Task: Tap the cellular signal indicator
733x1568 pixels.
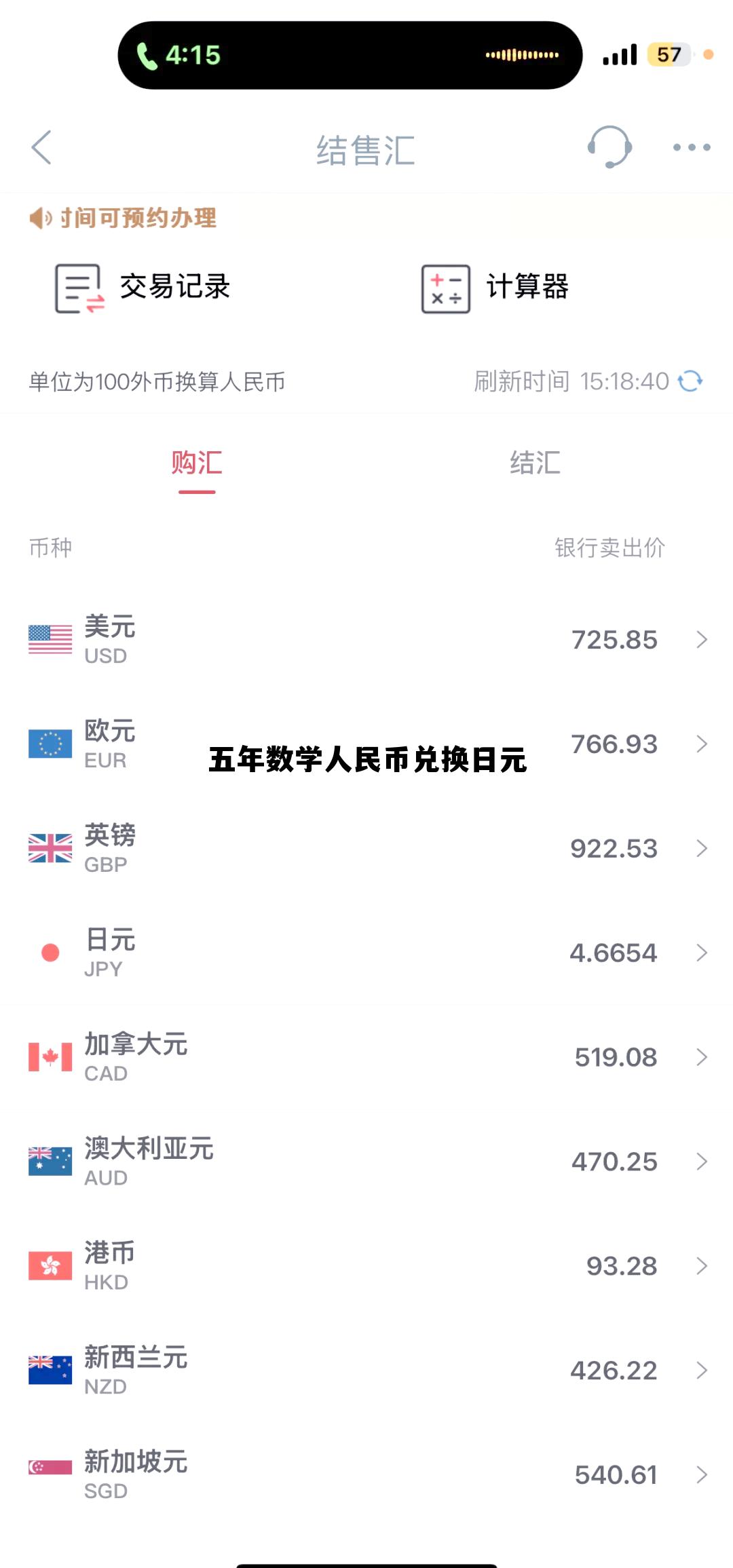Action: (620, 54)
